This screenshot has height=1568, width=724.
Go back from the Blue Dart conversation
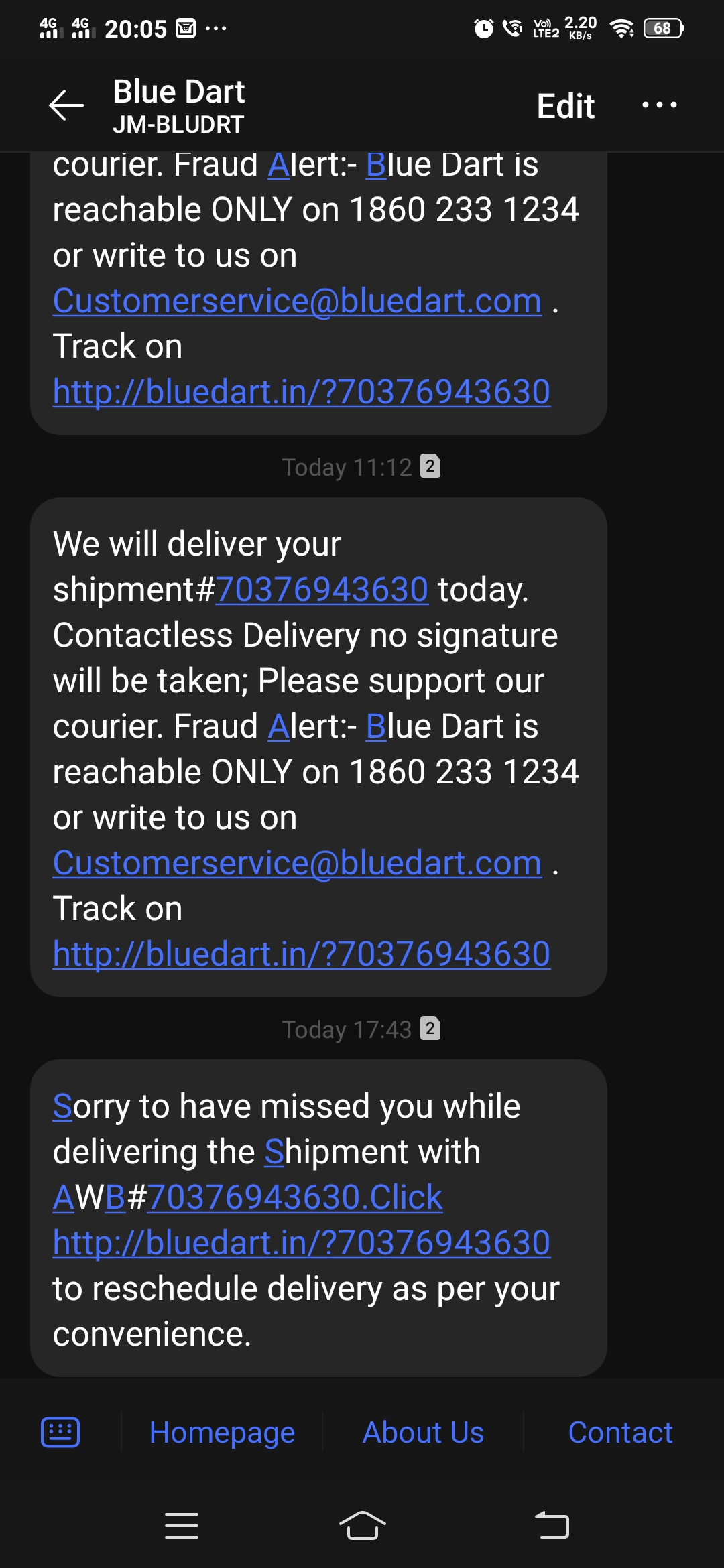66,105
